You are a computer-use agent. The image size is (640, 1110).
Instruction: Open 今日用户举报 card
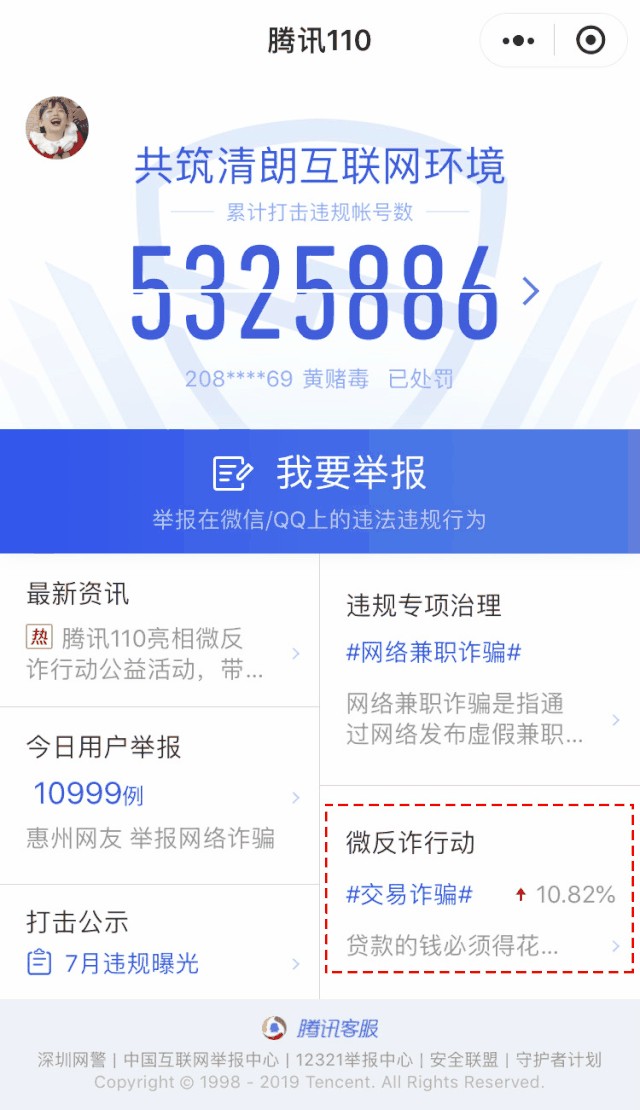160,795
